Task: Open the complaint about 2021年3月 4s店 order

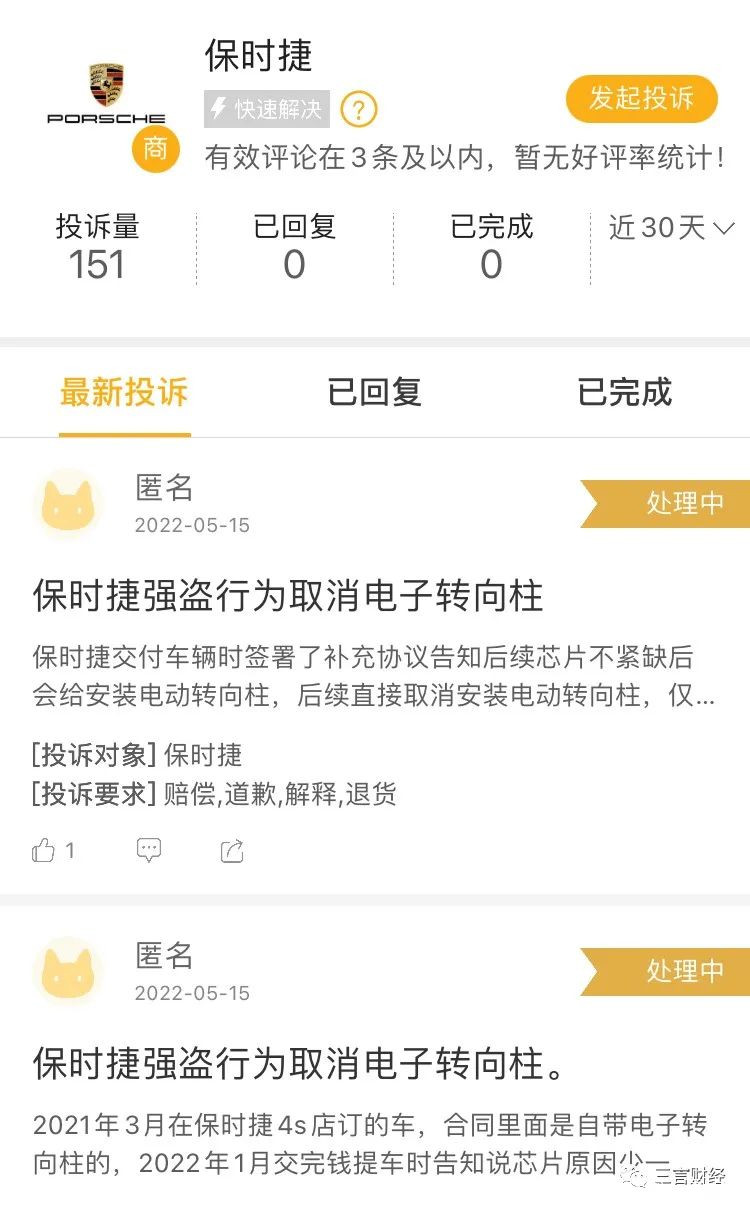Action: tap(300, 1064)
